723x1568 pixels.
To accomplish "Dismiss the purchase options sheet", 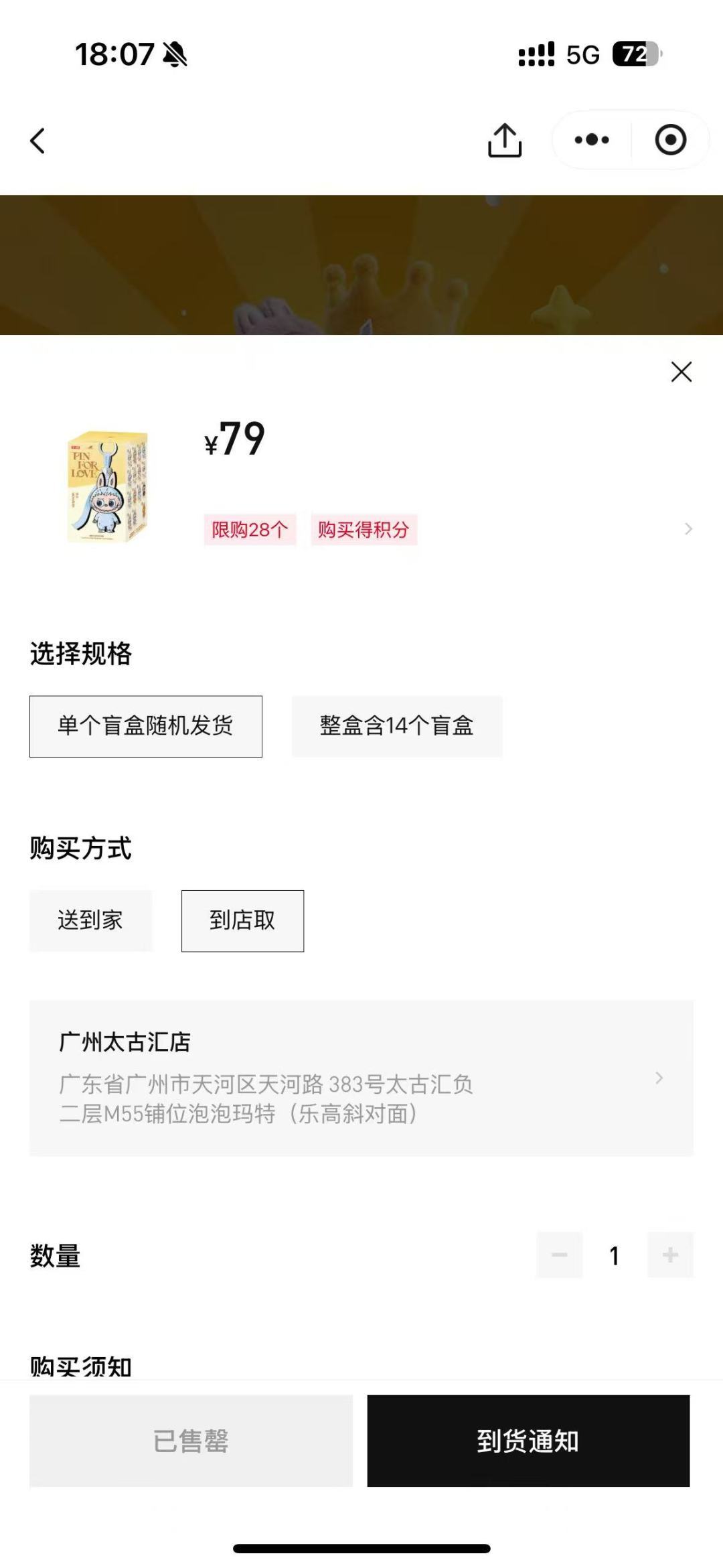I will pos(681,372).
